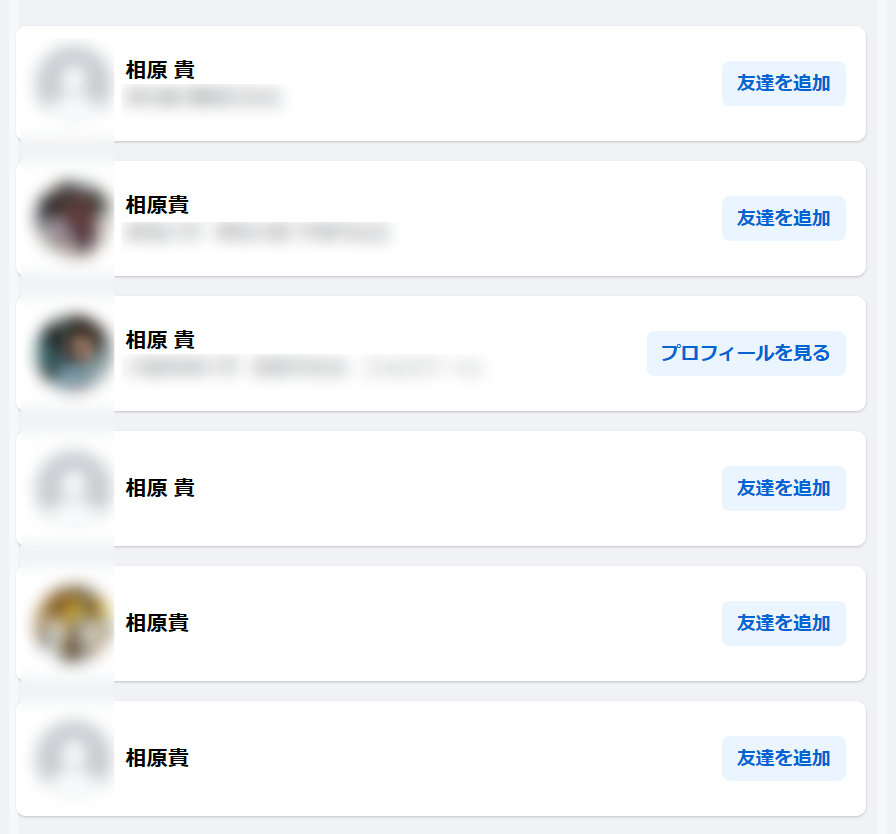Tap the プロフィールを見る button

pos(745,353)
